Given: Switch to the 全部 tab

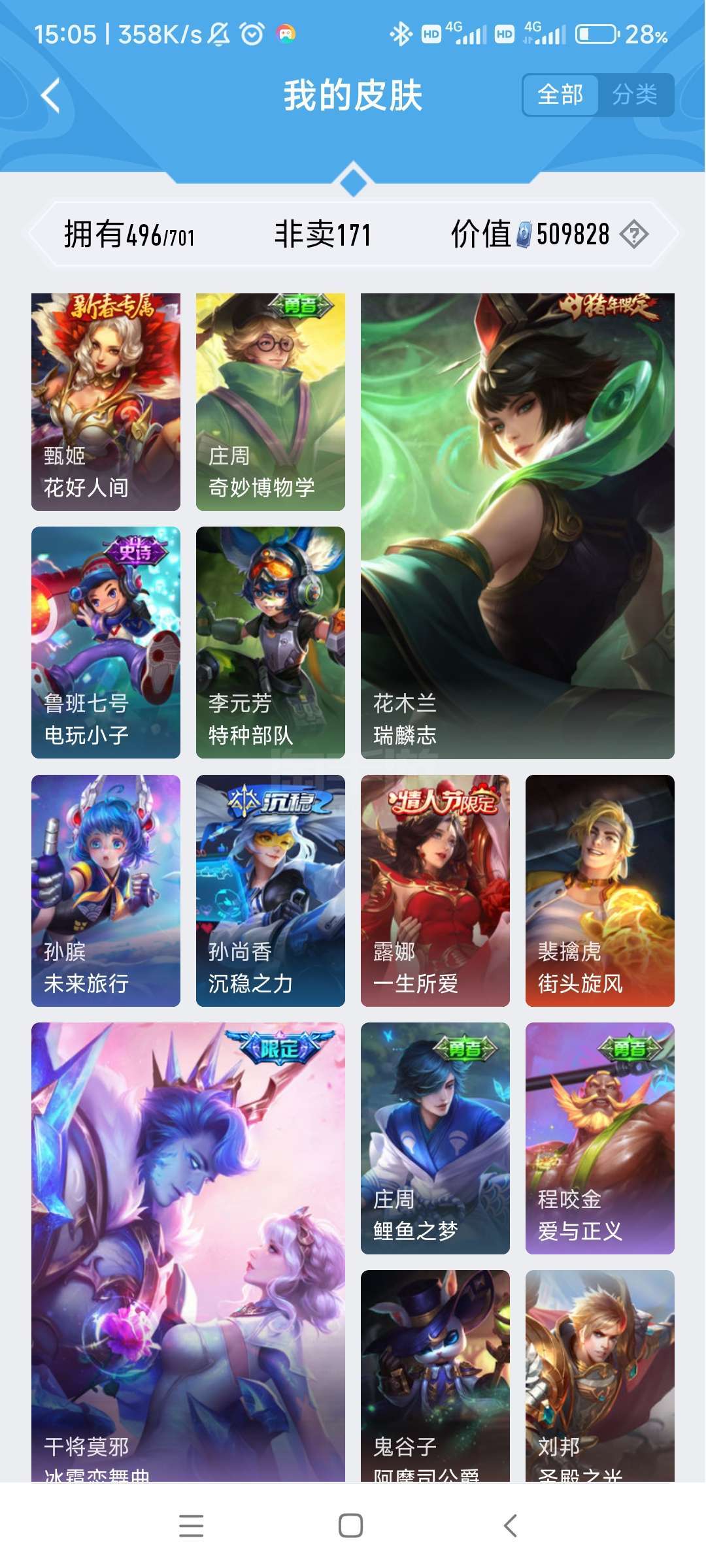Looking at the screenshot, I should [560, 95].
